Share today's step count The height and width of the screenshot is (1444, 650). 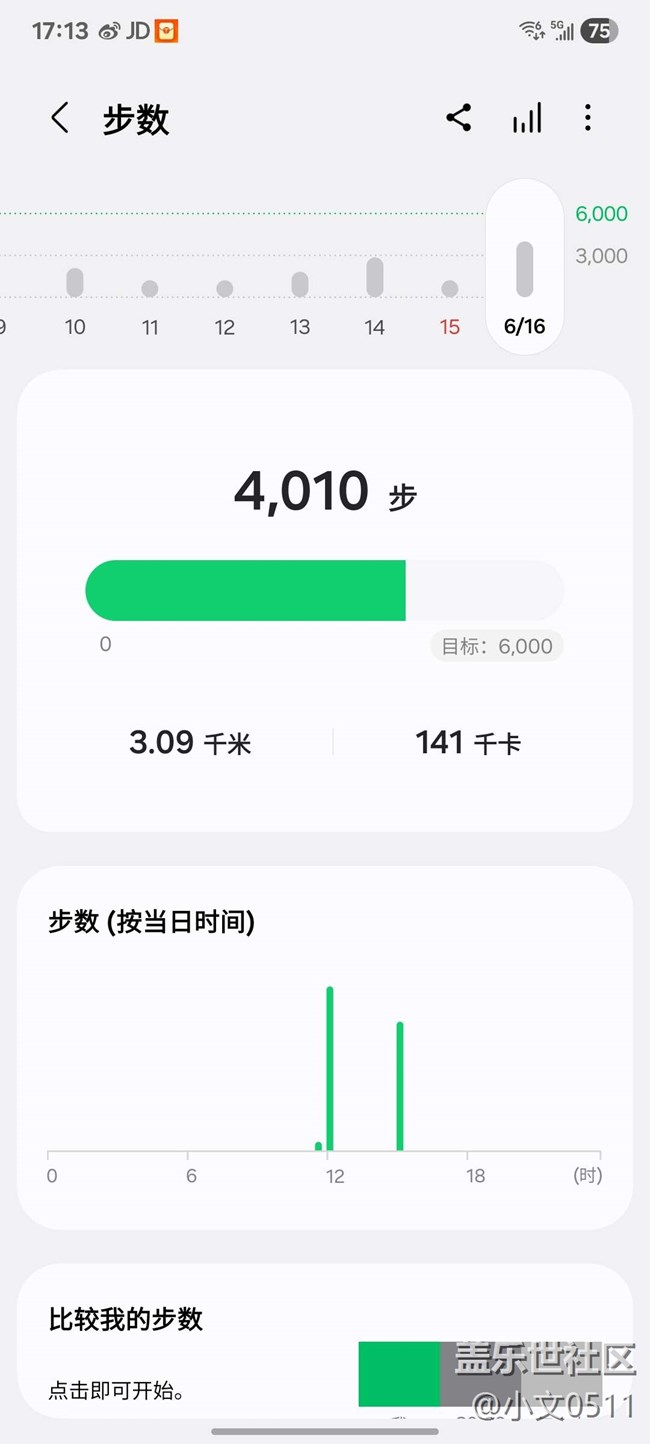click(x=459, y=118)
